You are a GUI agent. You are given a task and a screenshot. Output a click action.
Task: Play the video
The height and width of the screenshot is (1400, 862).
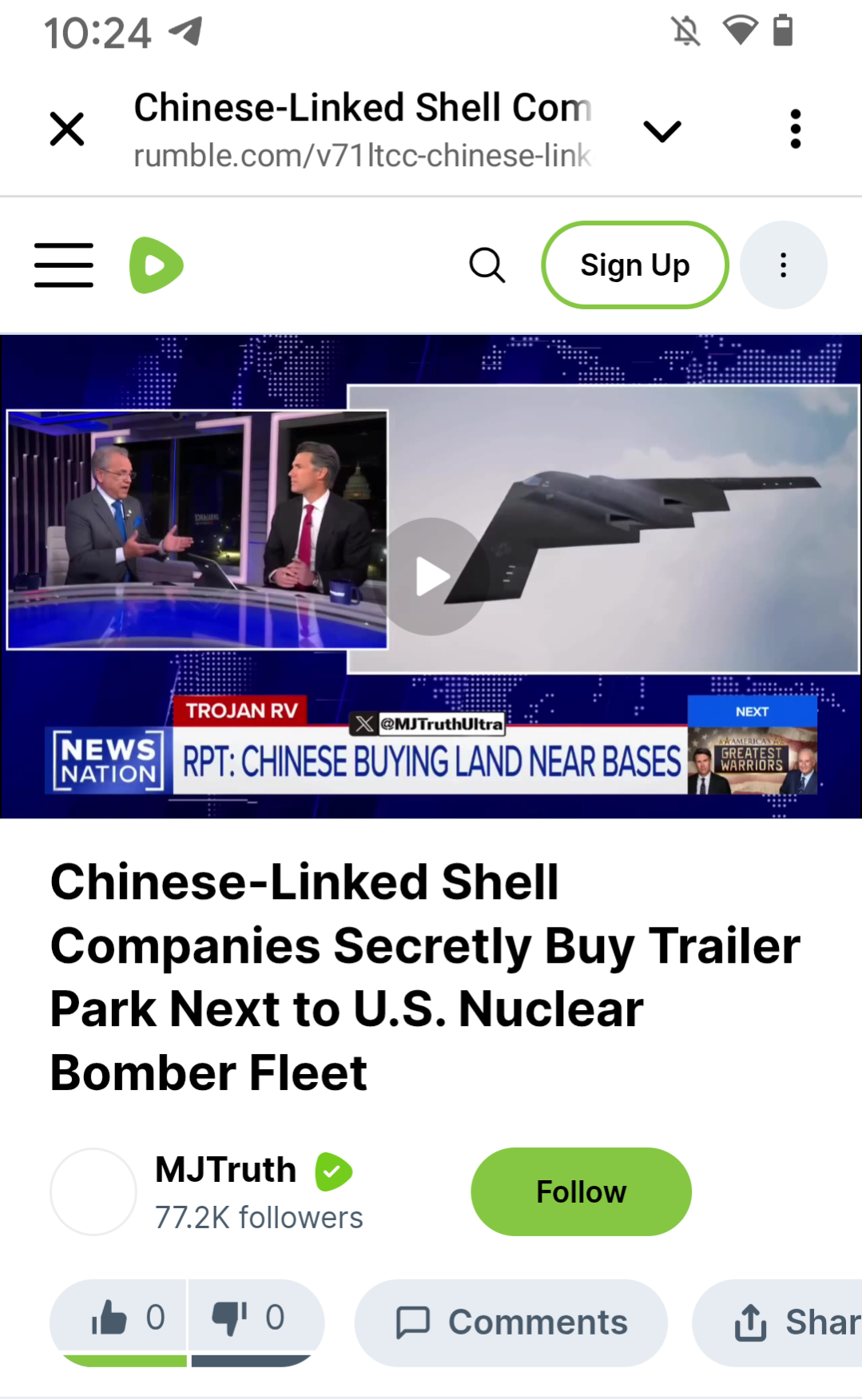(431, 576)
